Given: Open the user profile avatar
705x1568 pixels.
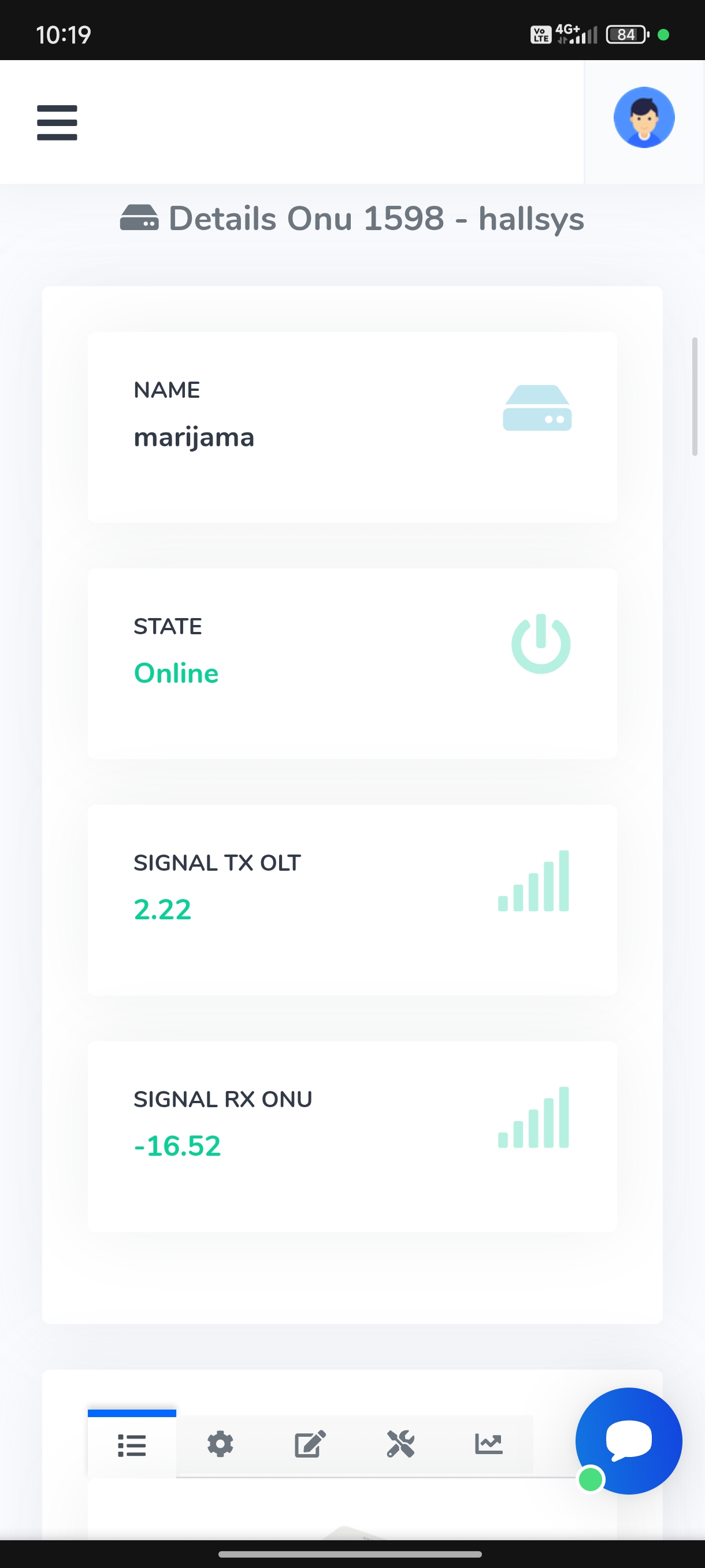Looking at the screenshot, I should [644, 117].
